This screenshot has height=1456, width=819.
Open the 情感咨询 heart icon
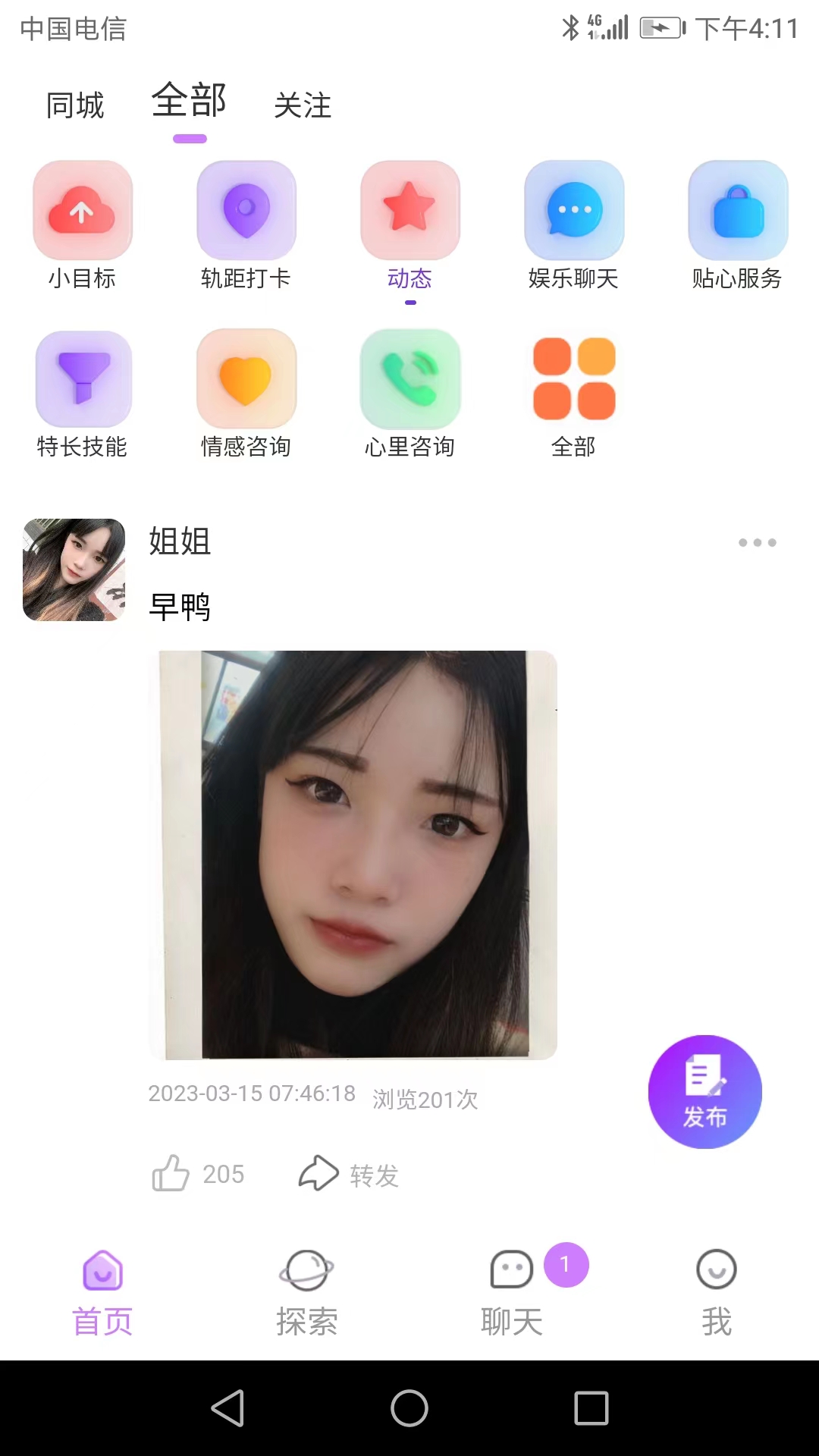[x=246, y=378]
